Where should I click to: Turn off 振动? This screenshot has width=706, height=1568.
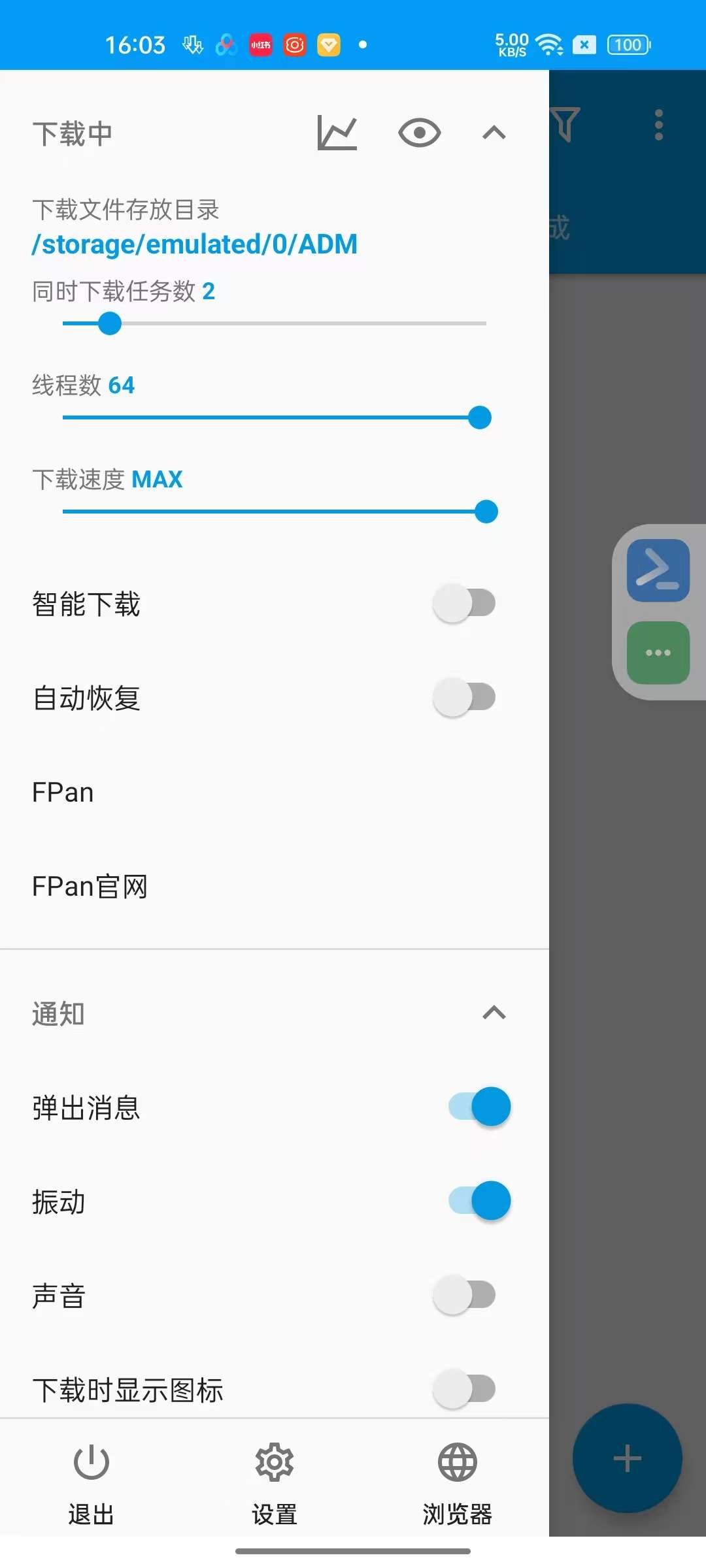tap(480, 1201)
